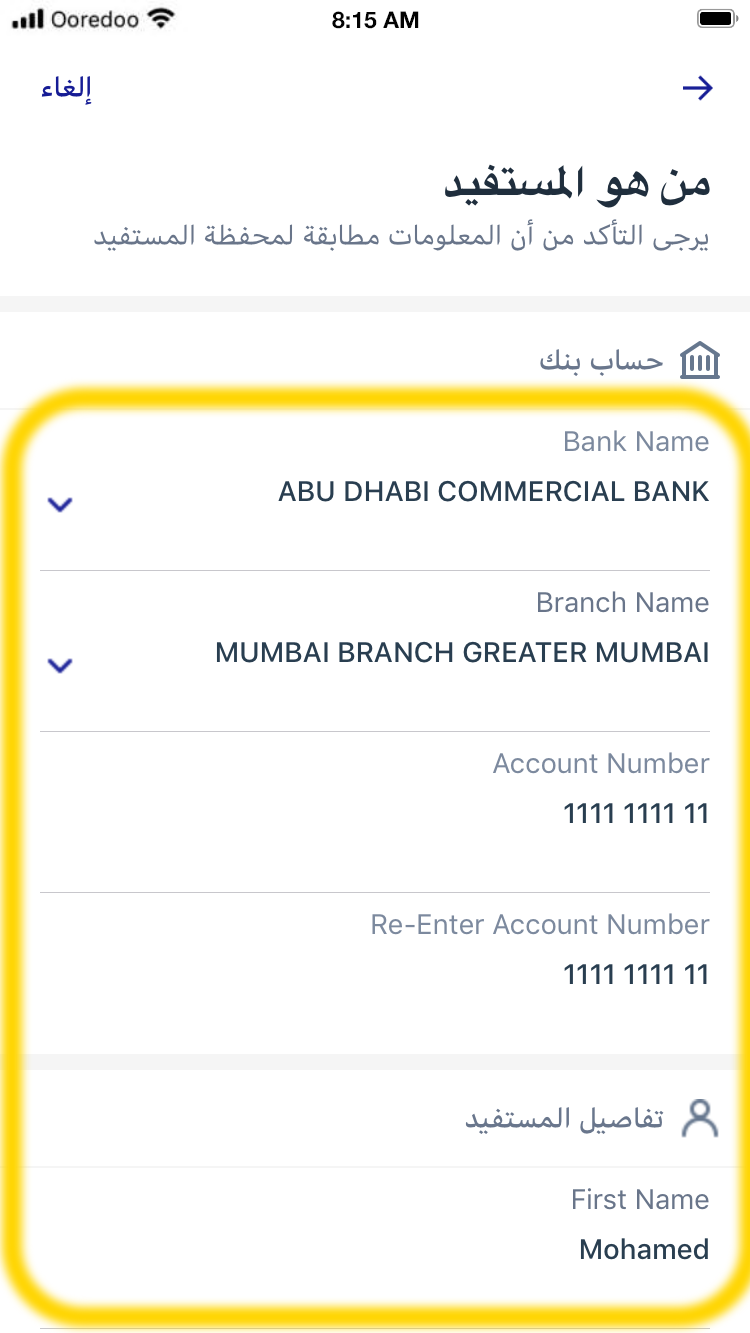
Task: Edit the Re-Enter Account Number field
Action: click(x=375, y=973)
